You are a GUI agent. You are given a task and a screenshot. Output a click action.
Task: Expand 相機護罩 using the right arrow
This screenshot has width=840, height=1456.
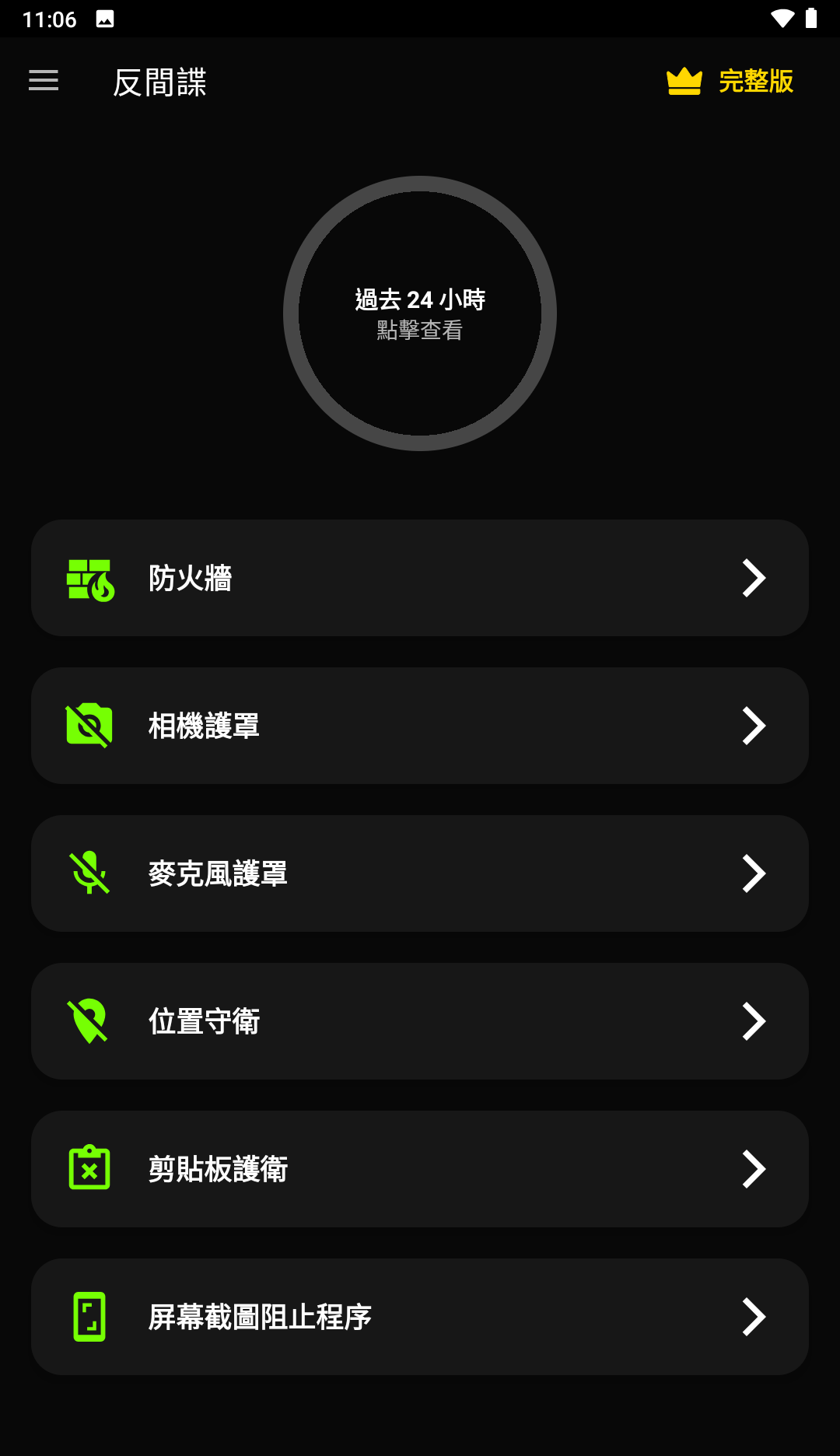click(752, 725)
